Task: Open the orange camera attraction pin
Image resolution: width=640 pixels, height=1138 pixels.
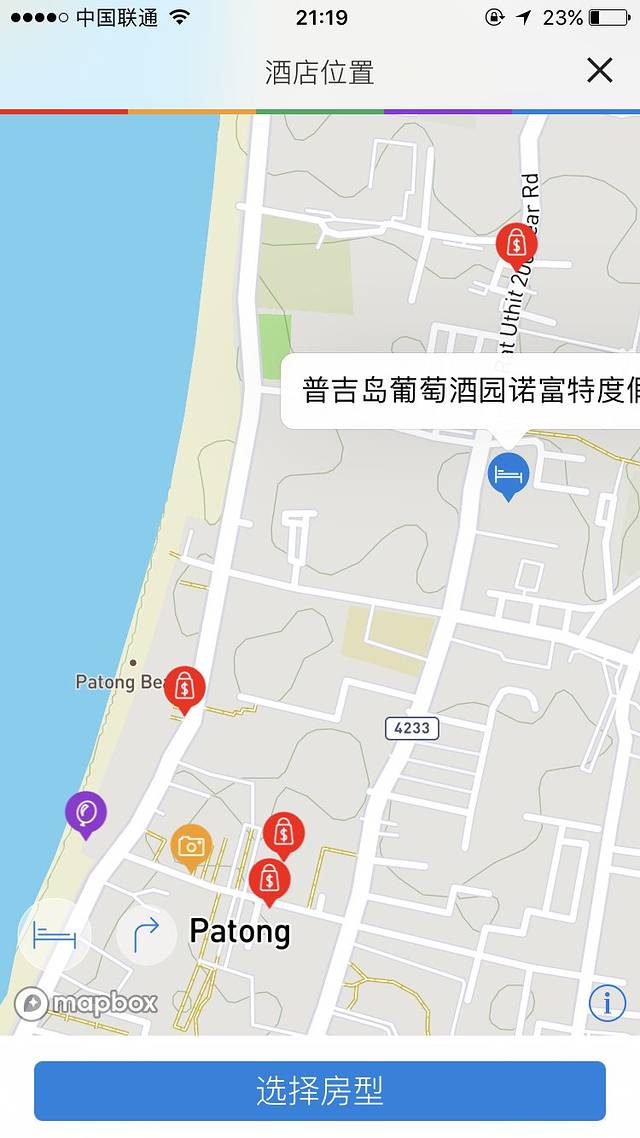Action: tap(191, 846)
